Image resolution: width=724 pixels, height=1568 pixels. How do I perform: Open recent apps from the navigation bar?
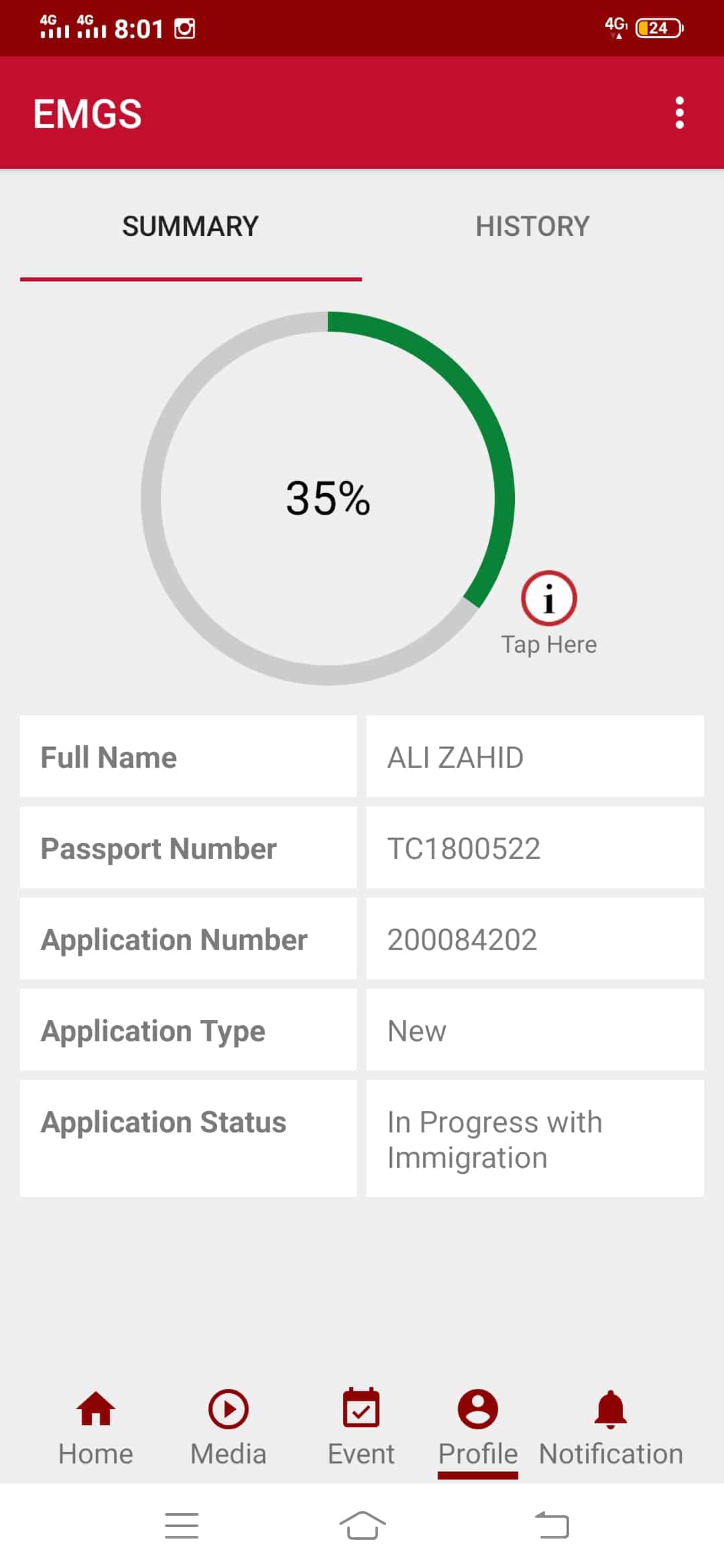[x=182, y=1526]
